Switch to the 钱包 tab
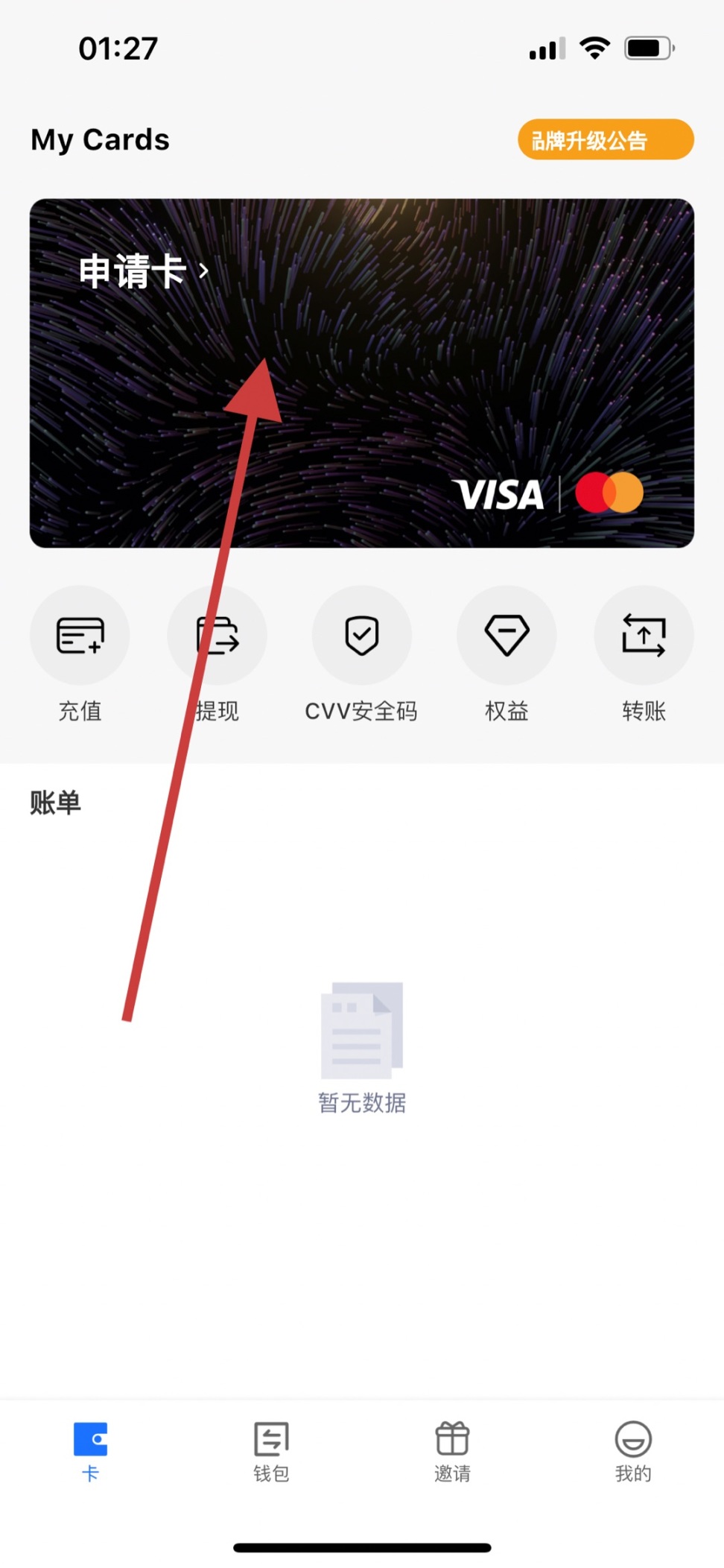Screen dimensions: 724x1568 coord(271,1450)
